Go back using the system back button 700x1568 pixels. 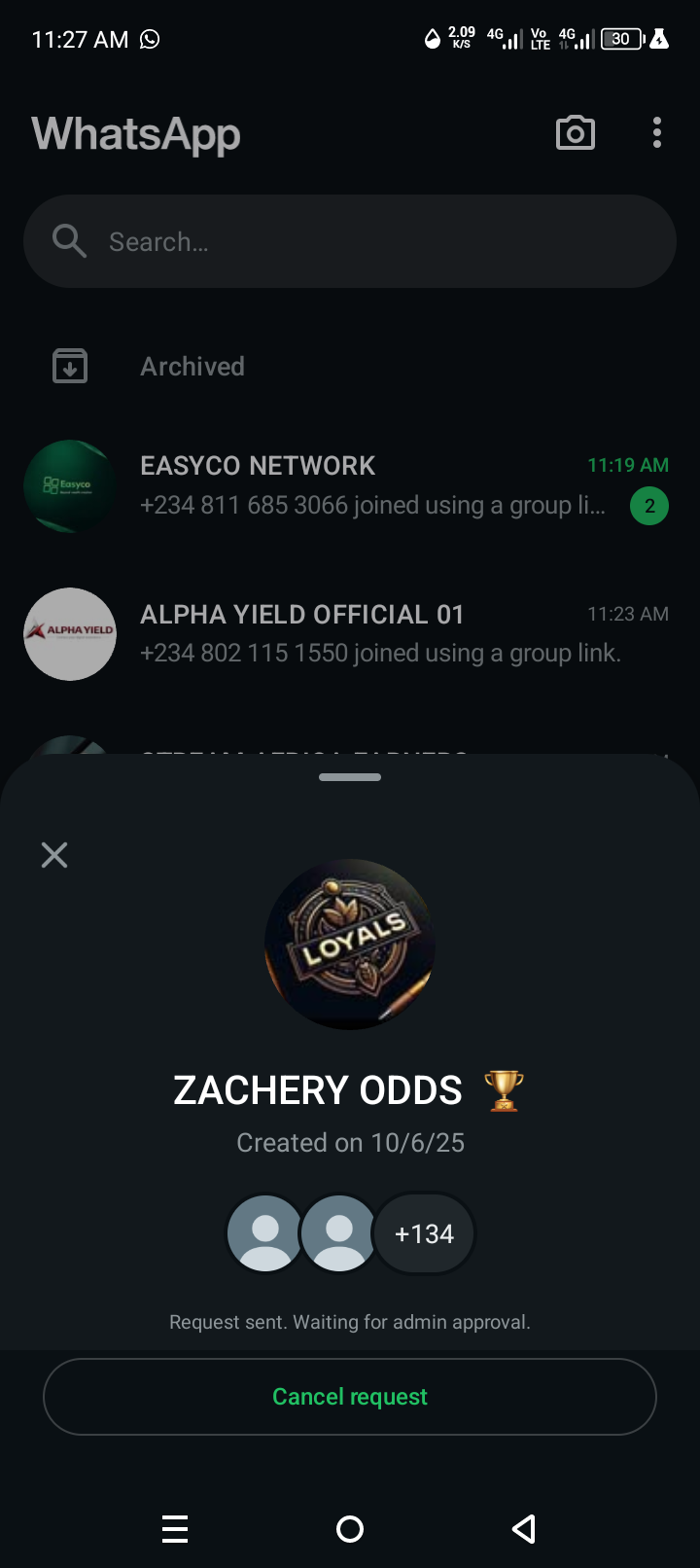tap(524, 1529)
